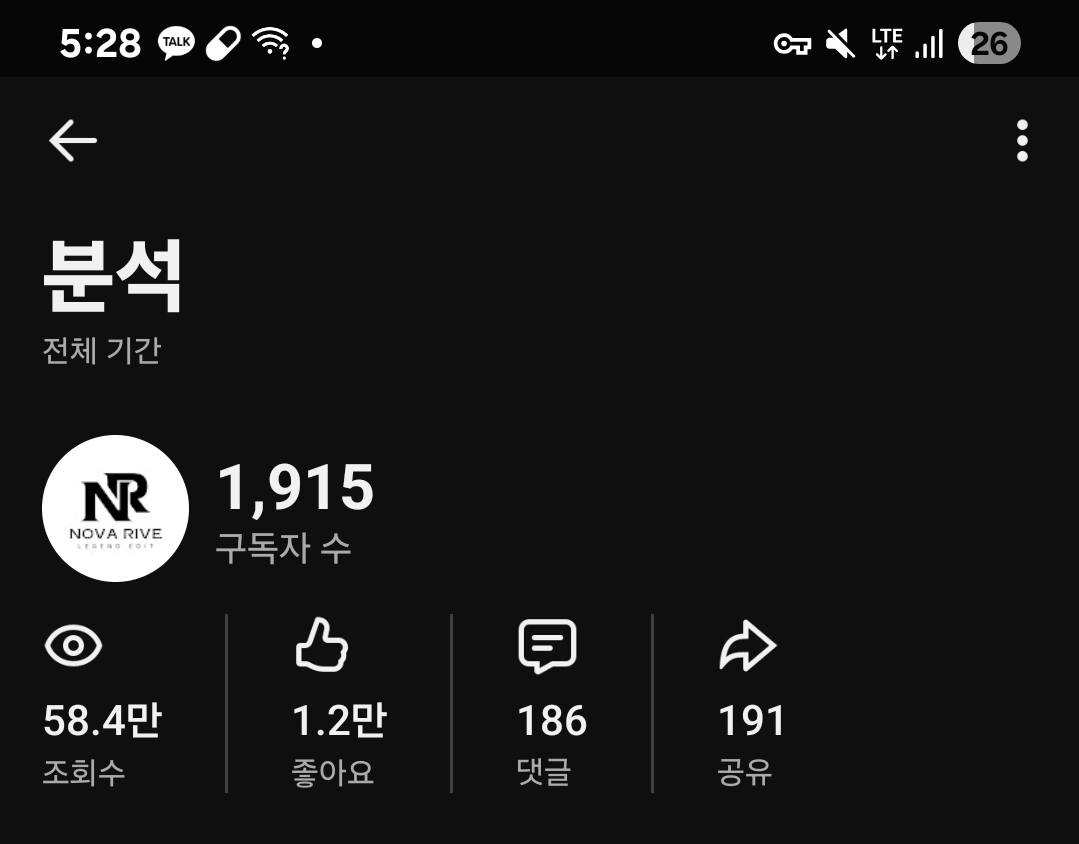Open the three-dot overflow menu
Viewport: 1079px width, 844px height.
pos(1021,141)
